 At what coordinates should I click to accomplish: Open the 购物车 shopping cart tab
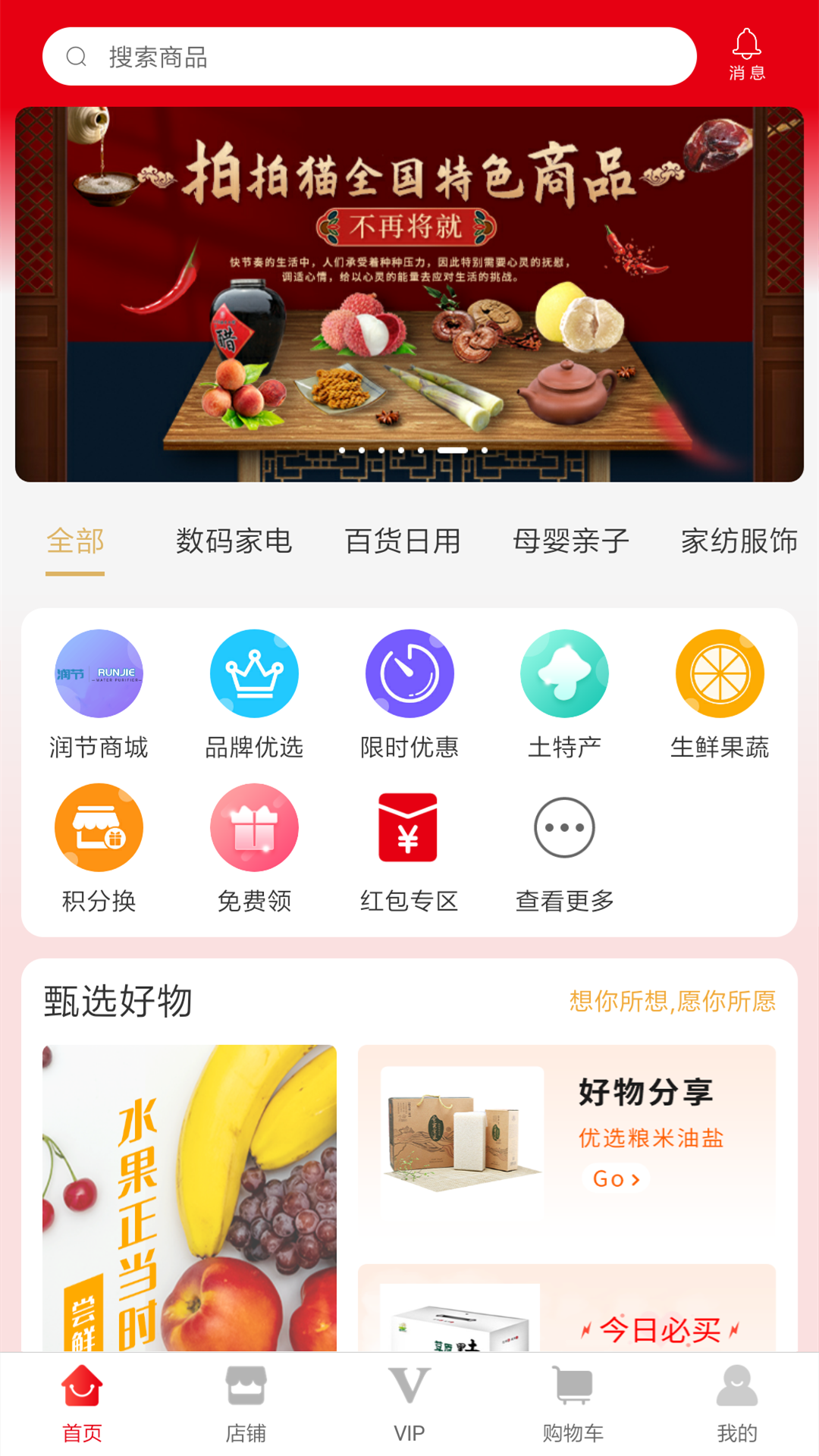pyautogui.click(x=573, y=1403)
